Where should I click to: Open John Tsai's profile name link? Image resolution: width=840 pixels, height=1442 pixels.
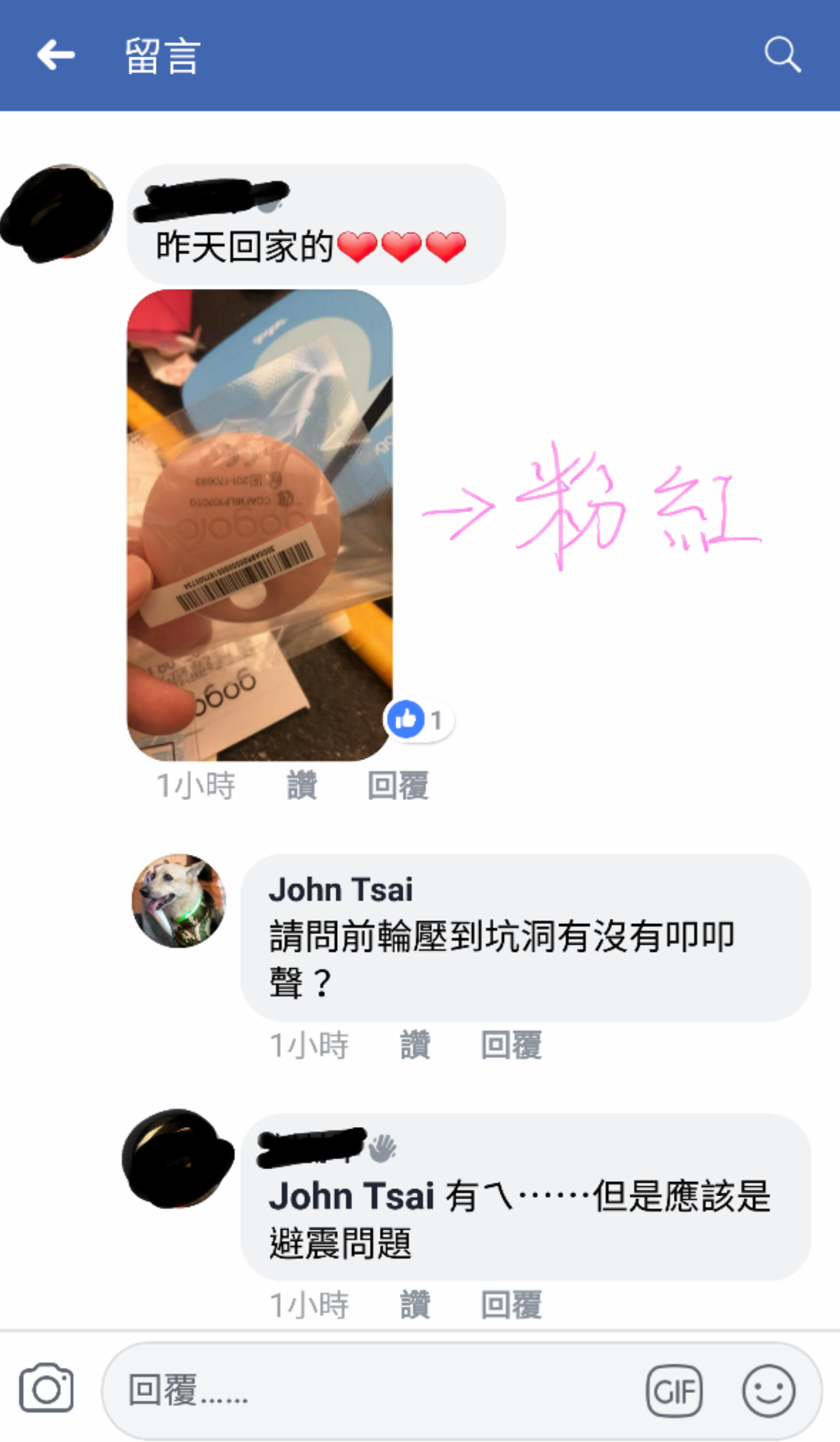click(x=340, y=889)
